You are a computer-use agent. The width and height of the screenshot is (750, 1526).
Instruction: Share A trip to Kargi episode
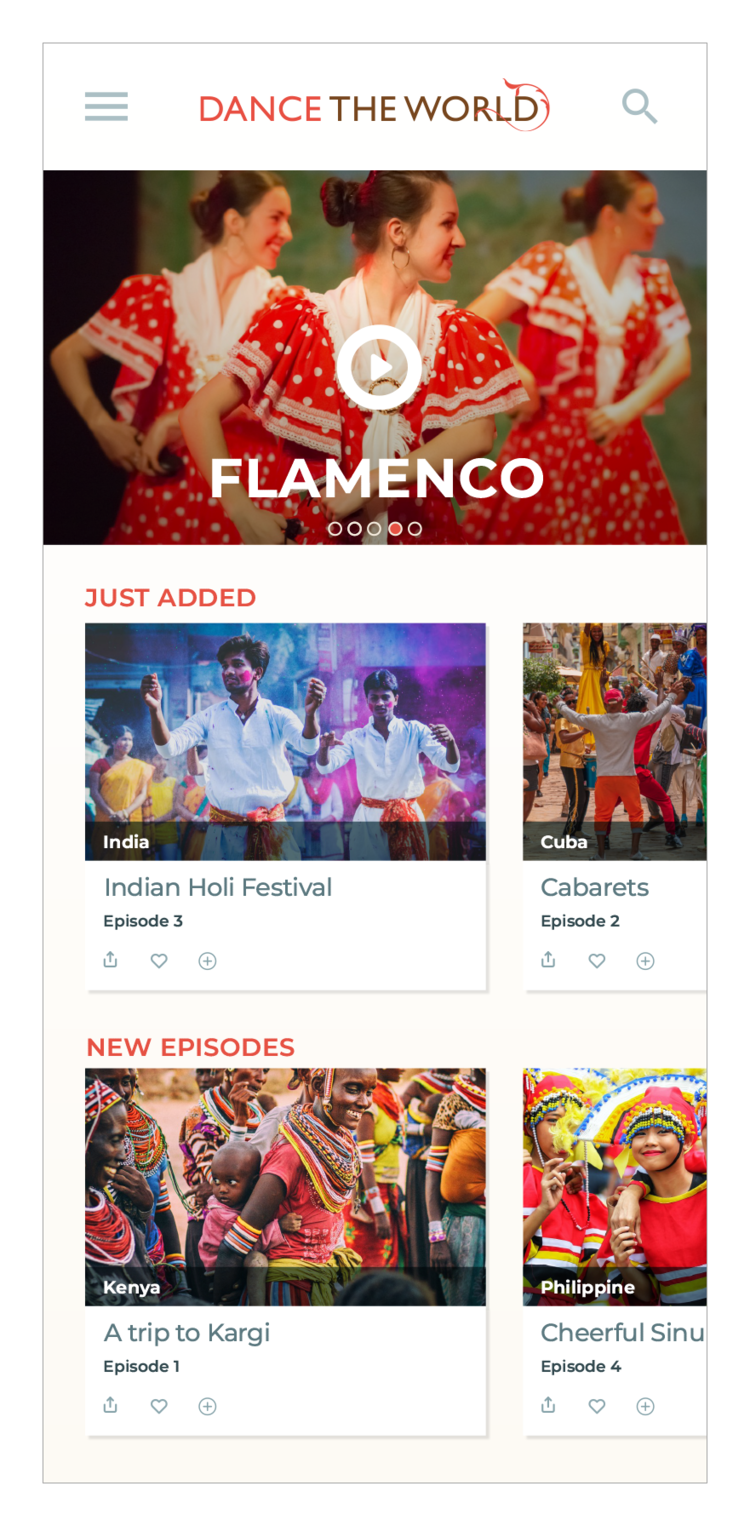click(x=110, y=1405)
